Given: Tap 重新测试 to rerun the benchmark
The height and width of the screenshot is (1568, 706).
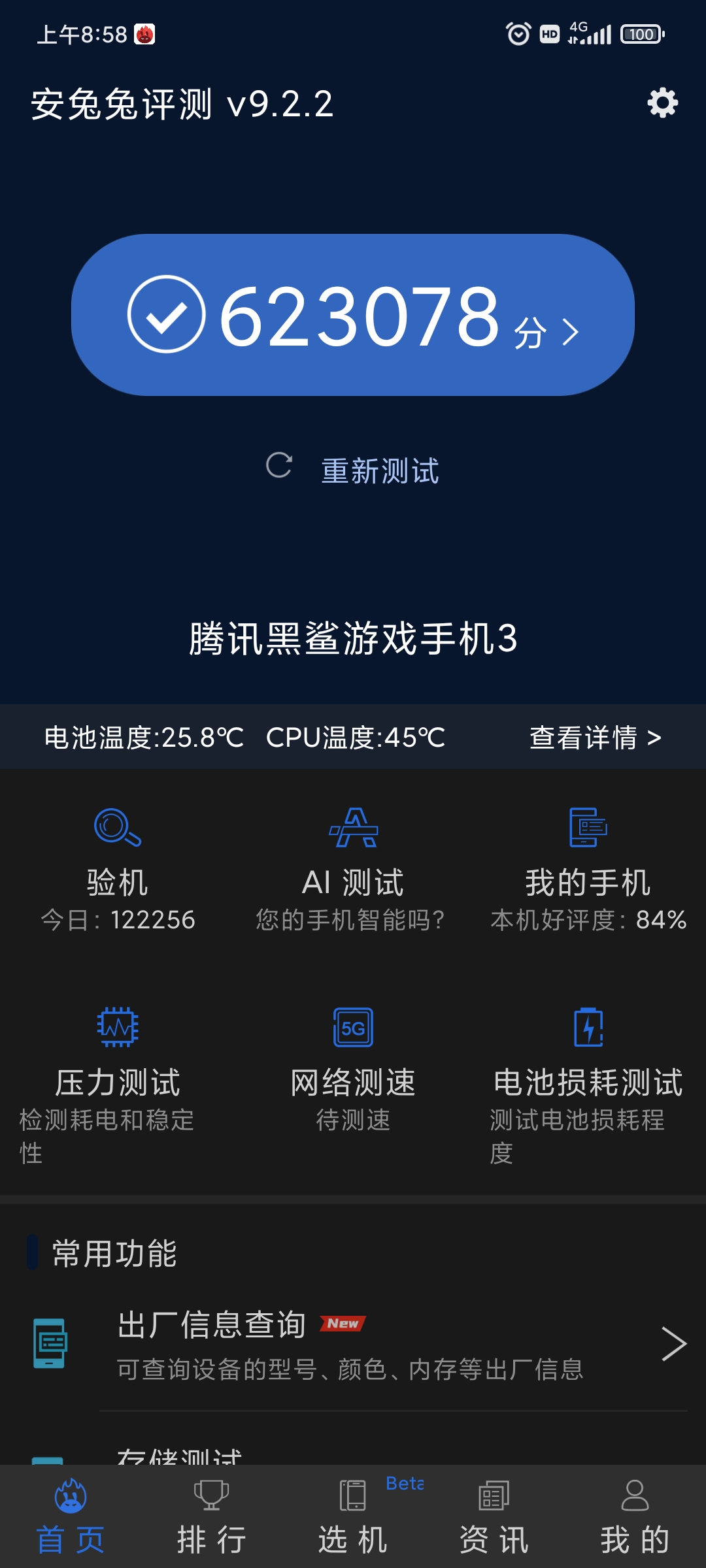Looking at the screenshot, I should coord(354,470).
